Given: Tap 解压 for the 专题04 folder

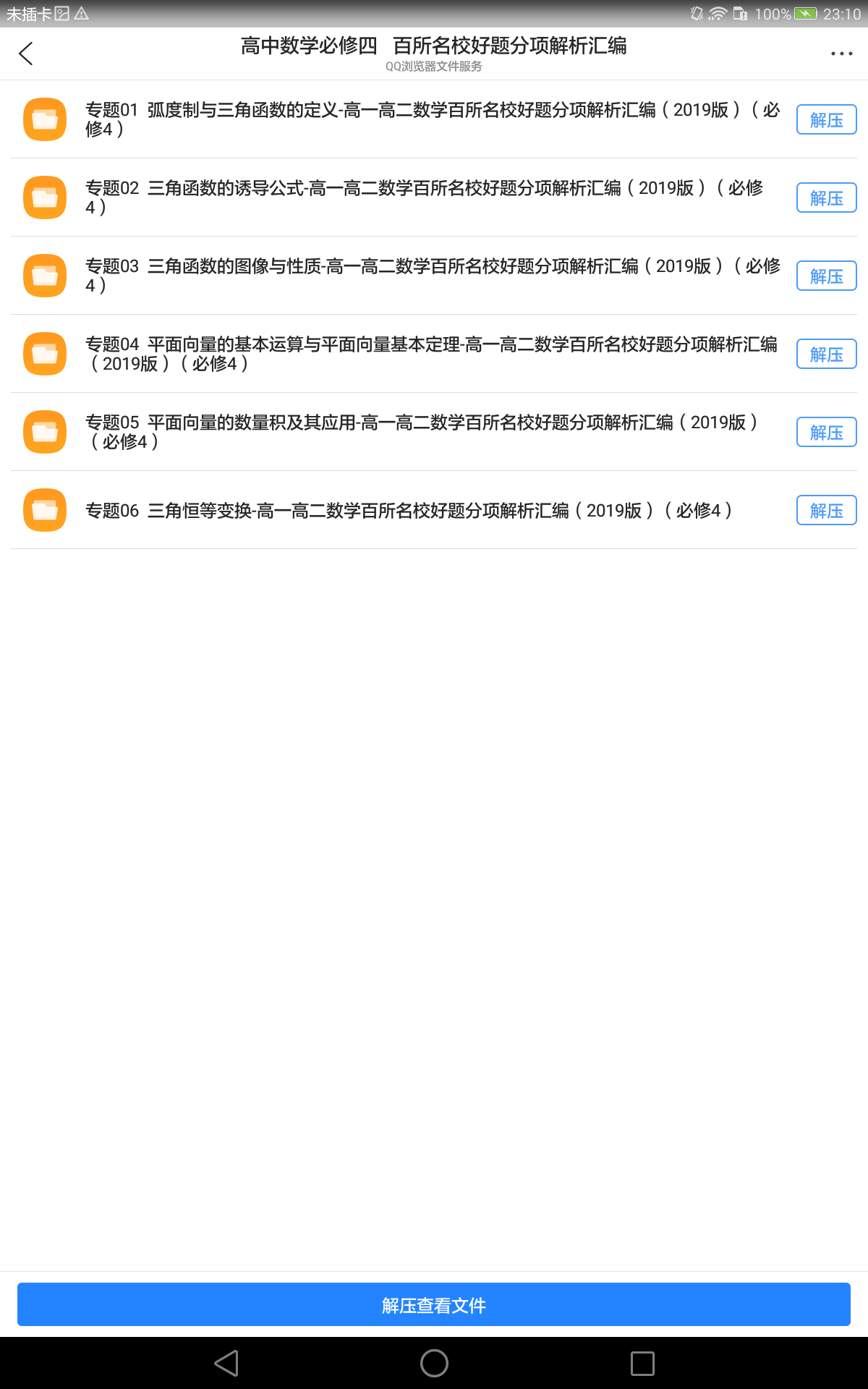Looking at the screenshot, I should [x=826, y=354].
